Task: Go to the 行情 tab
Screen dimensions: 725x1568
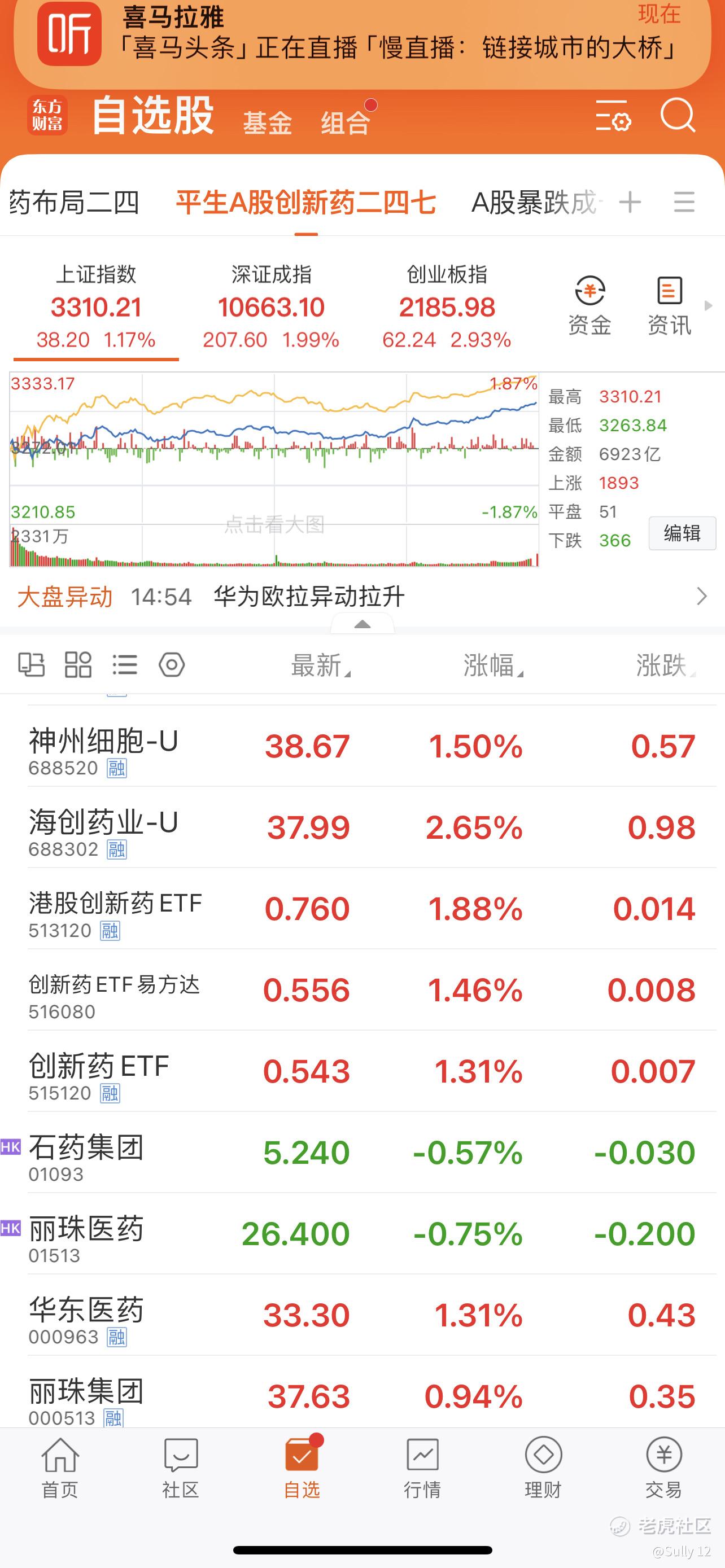Action: pos(422,1468)
